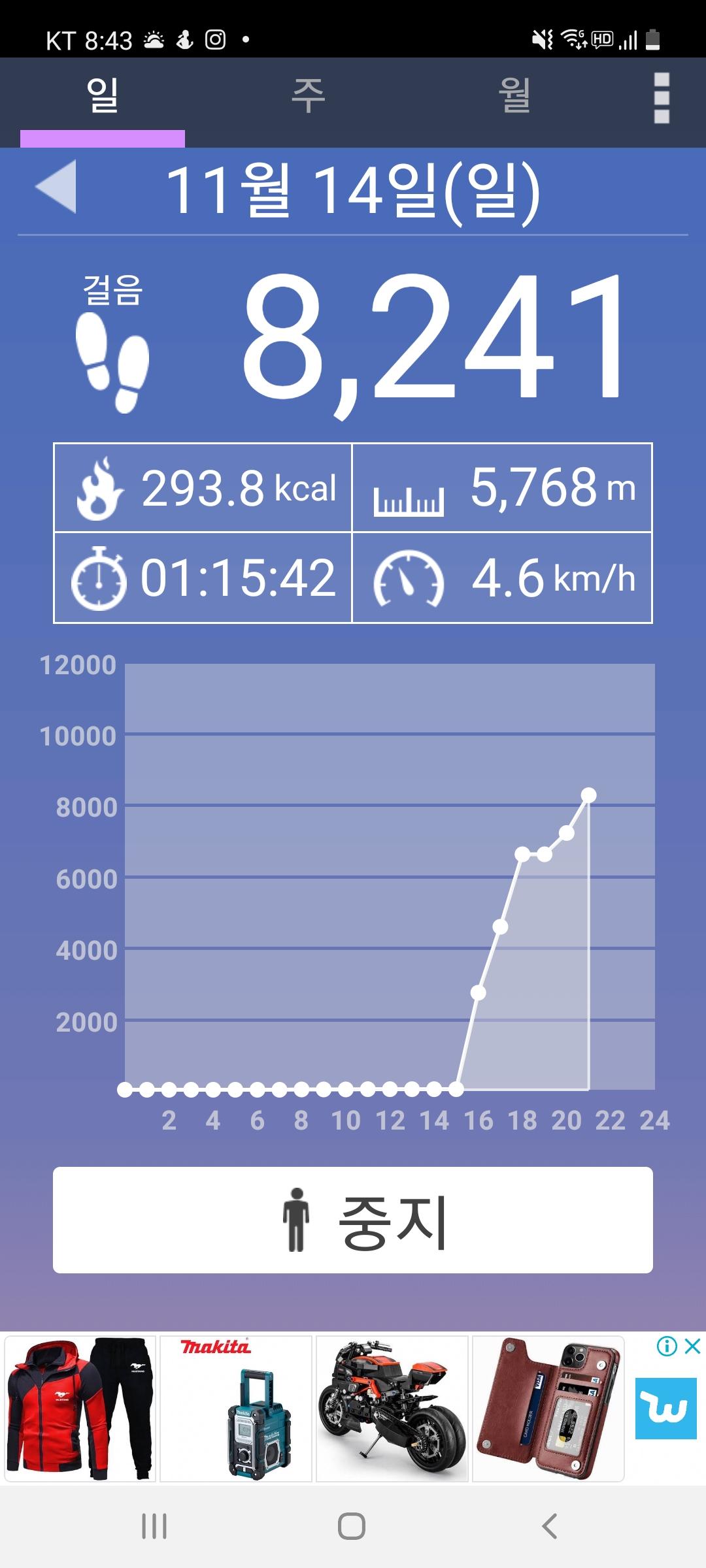Open the red tracksuit ad
Image resolution: width=706 pixels, height=1568 pixels.
tap(80, 1408)
